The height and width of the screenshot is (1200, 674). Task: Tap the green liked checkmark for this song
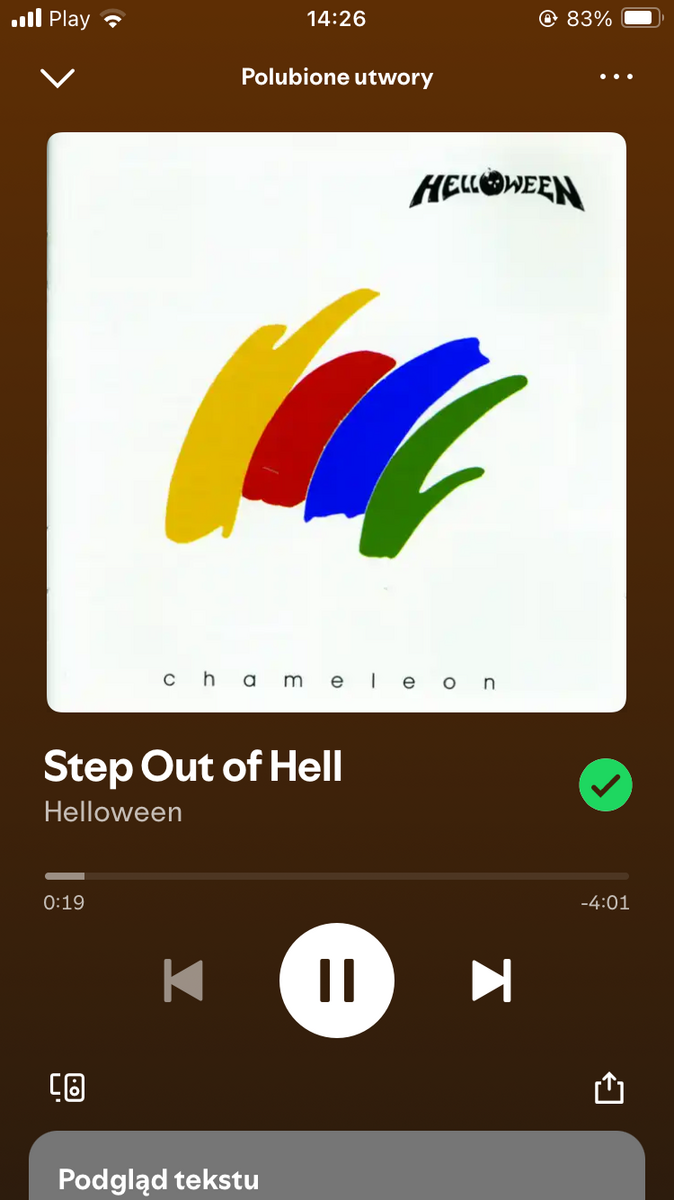[x=605, y=786]
